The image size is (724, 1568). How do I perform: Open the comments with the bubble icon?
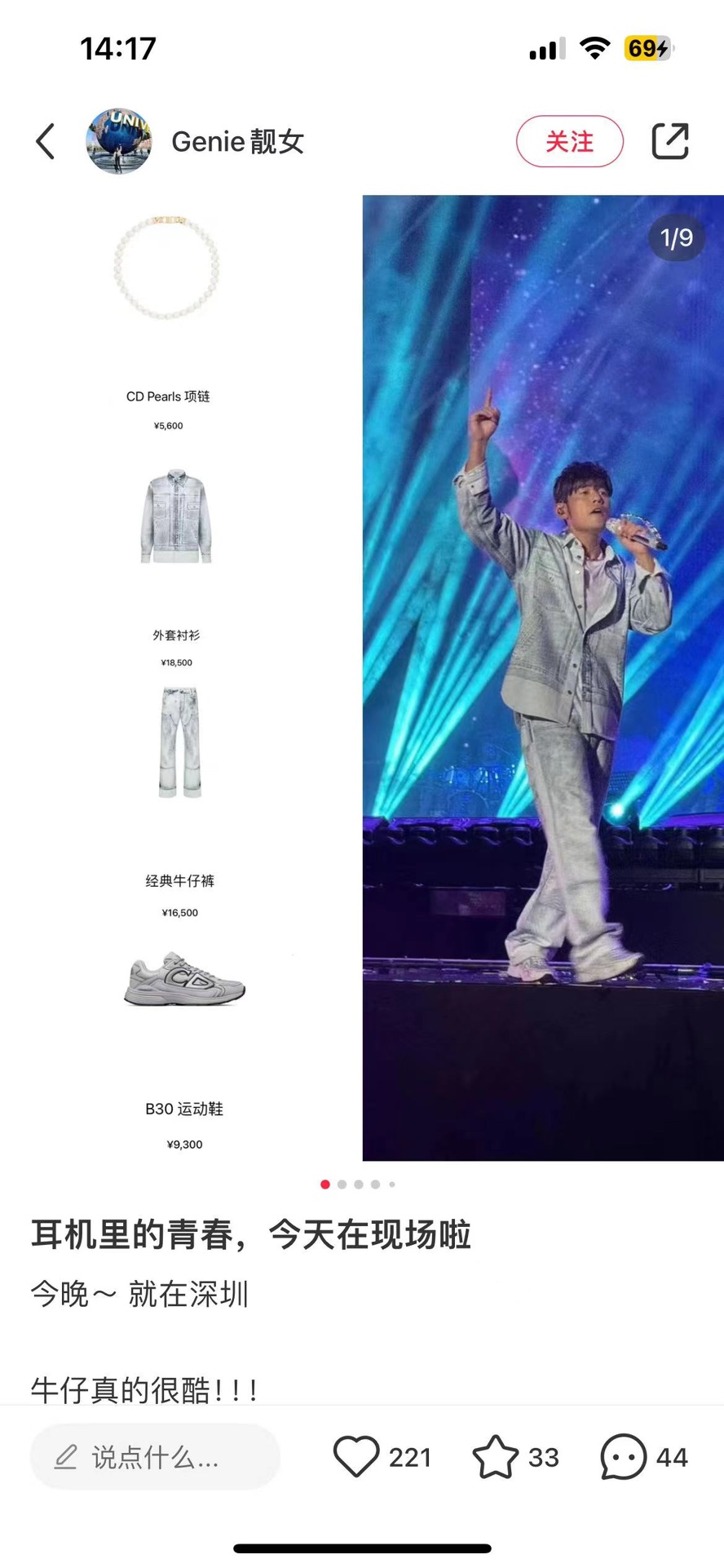tap(624, 1456)
